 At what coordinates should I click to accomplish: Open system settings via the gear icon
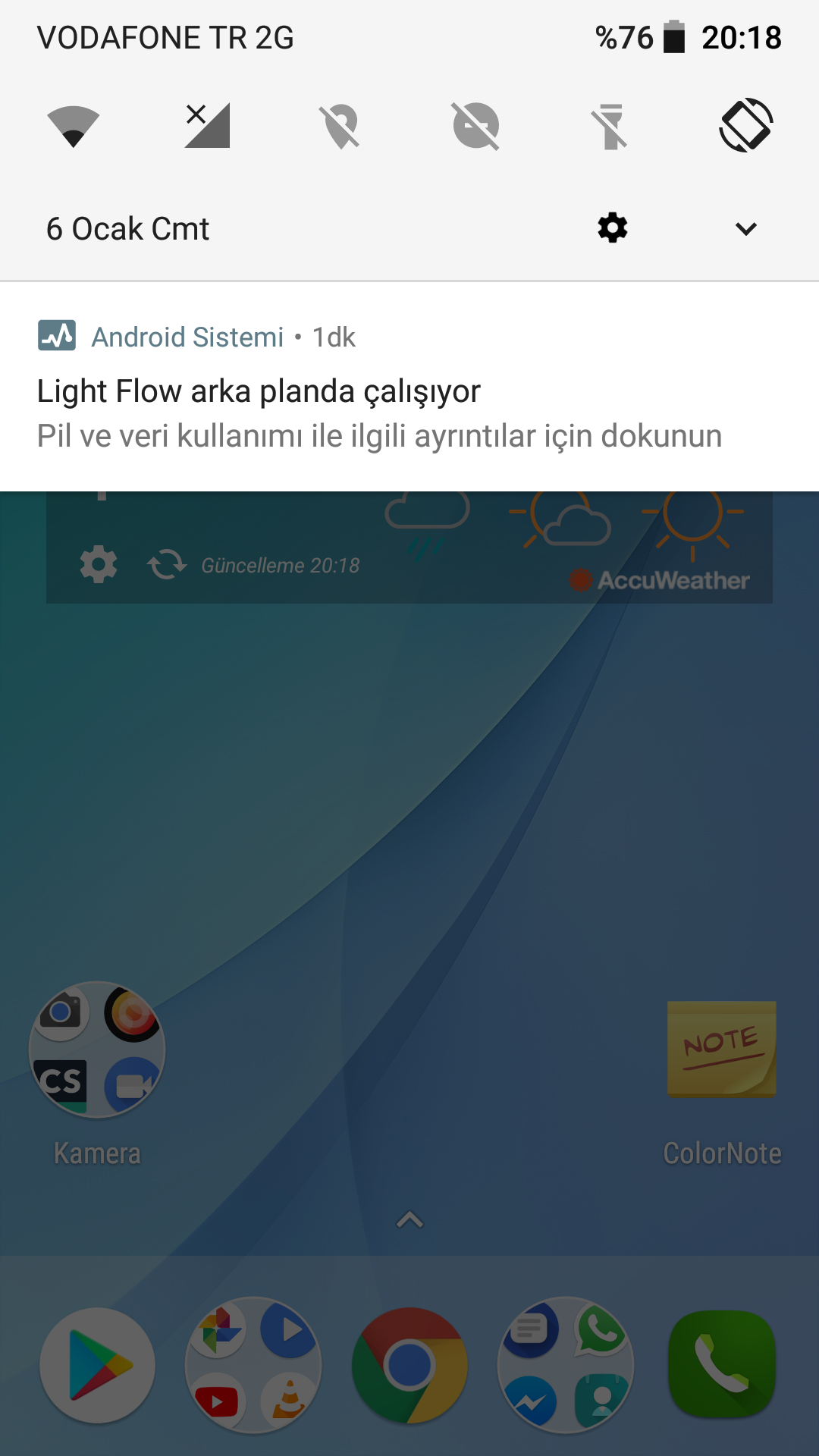(x=613, y=228)
